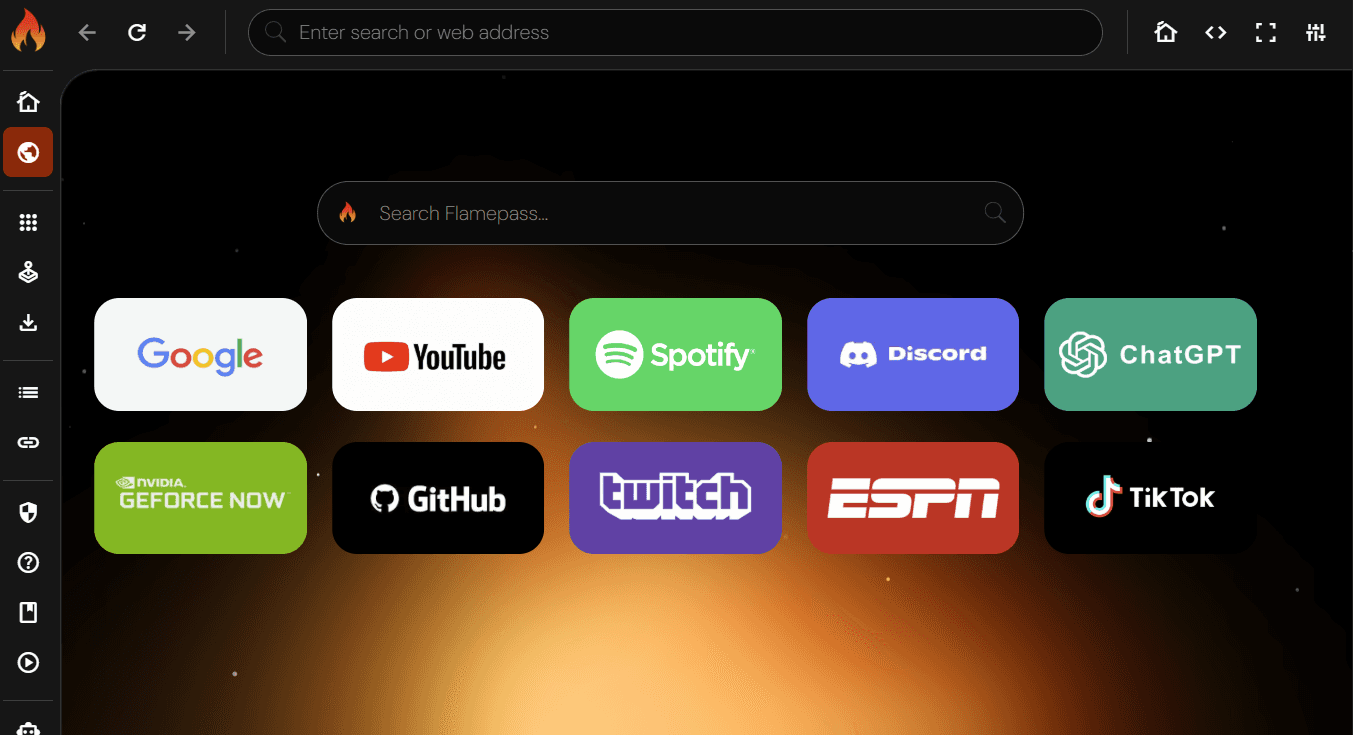The image size is (1353, 735).
Task: Open the ESPN tile
Action: (x=913, y=498)
